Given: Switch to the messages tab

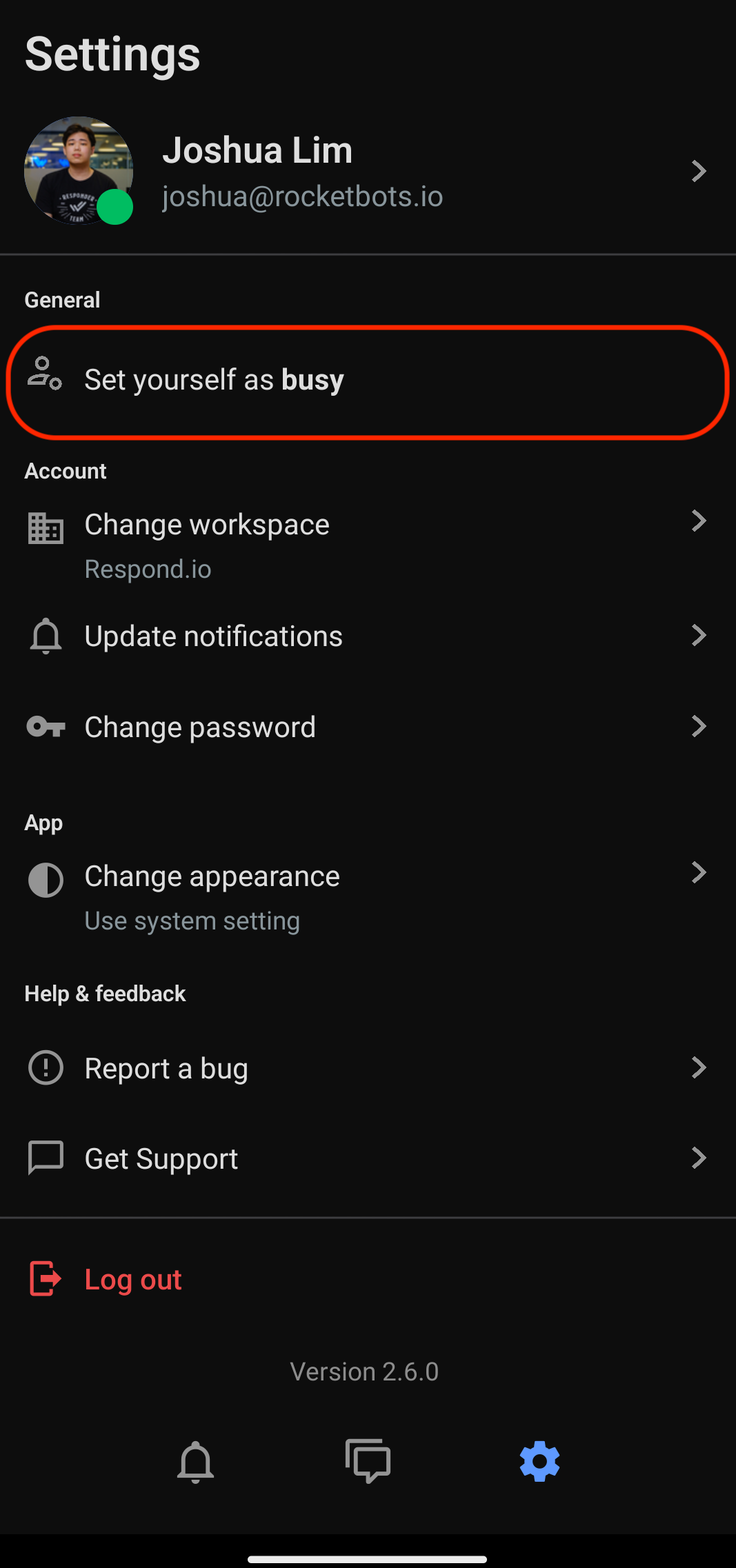Looking at the screenshot, I should [368, 1461].
